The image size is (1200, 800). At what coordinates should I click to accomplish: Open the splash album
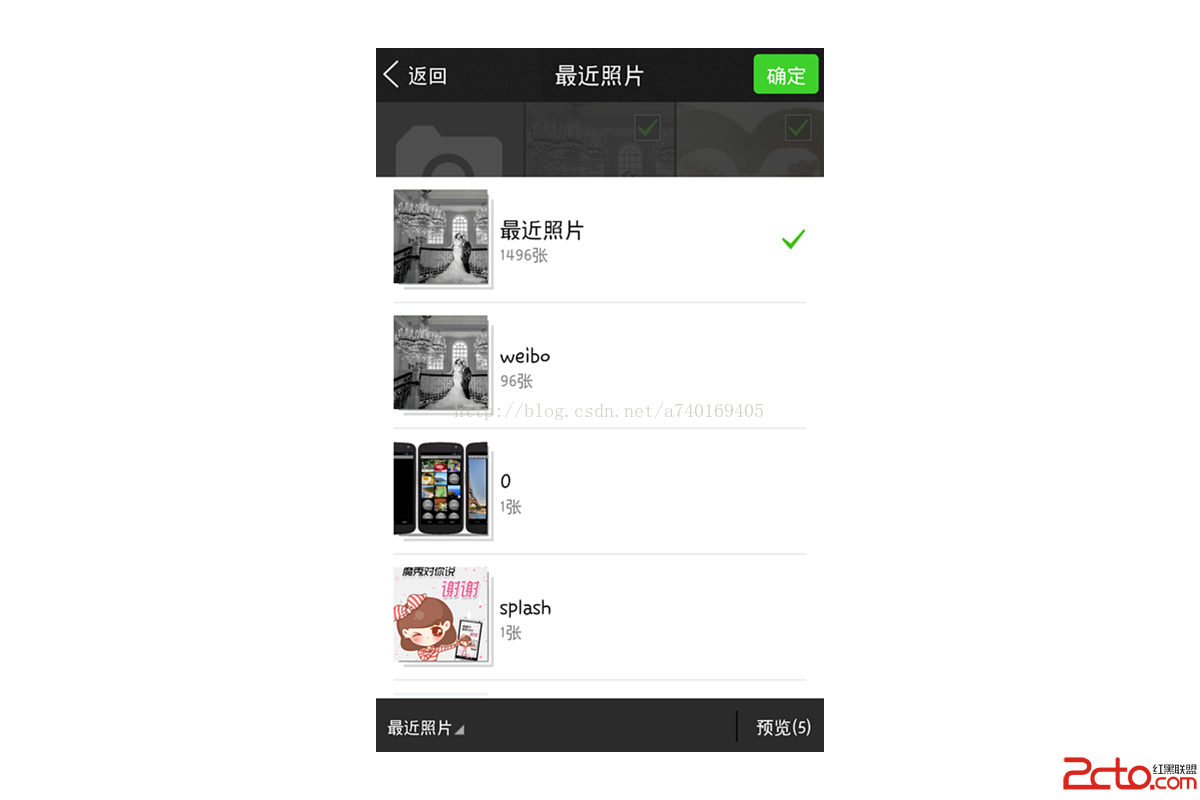[599, 618]
